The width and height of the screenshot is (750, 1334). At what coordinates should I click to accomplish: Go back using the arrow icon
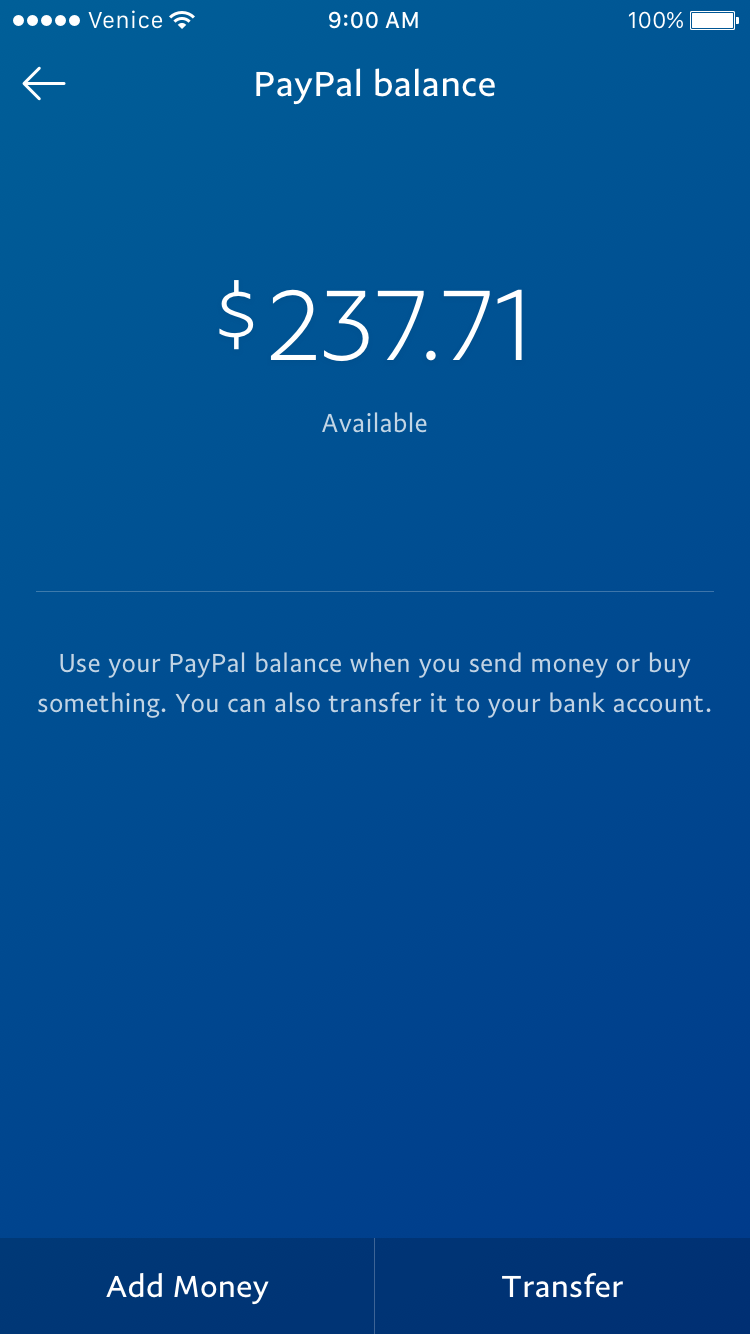coord(44,84)
